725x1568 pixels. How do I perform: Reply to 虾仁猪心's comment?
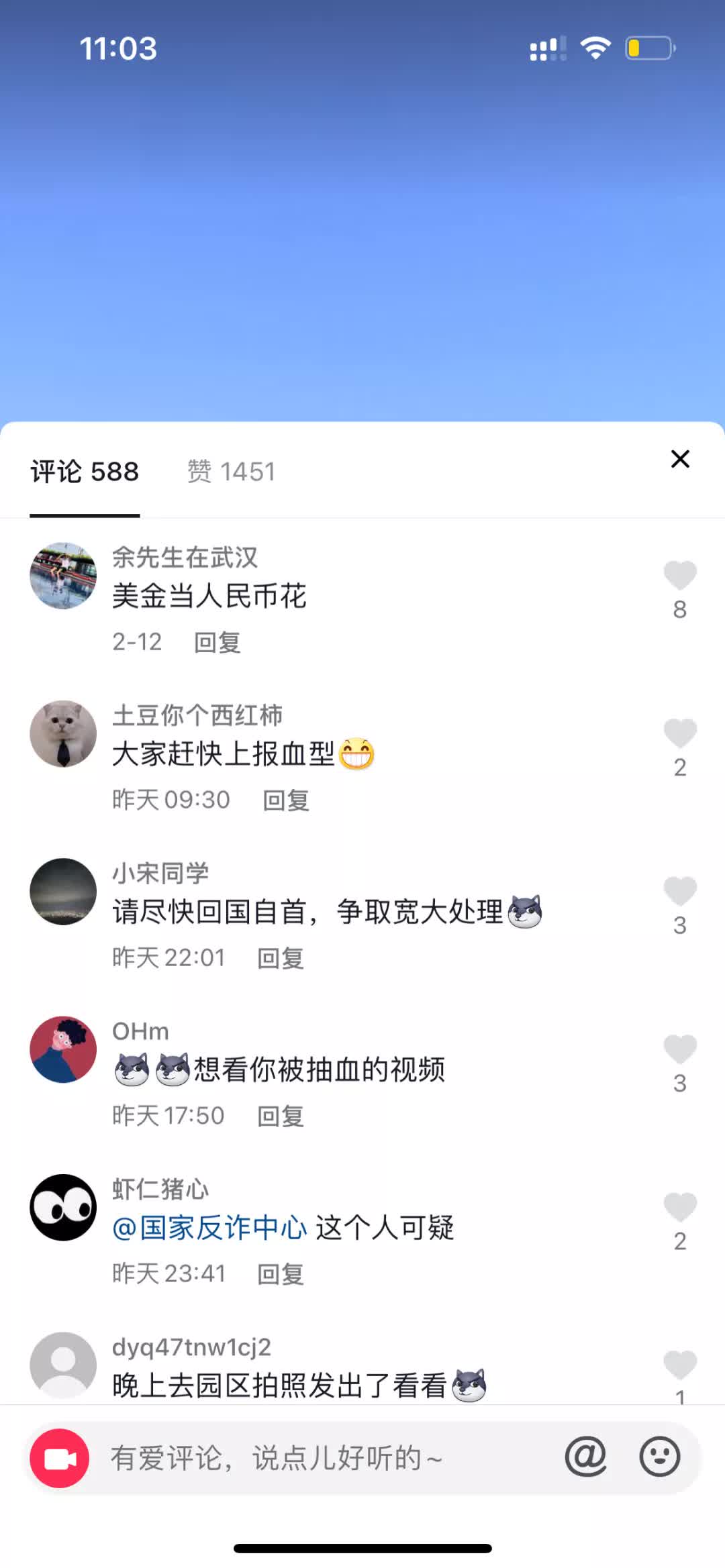281,1273
